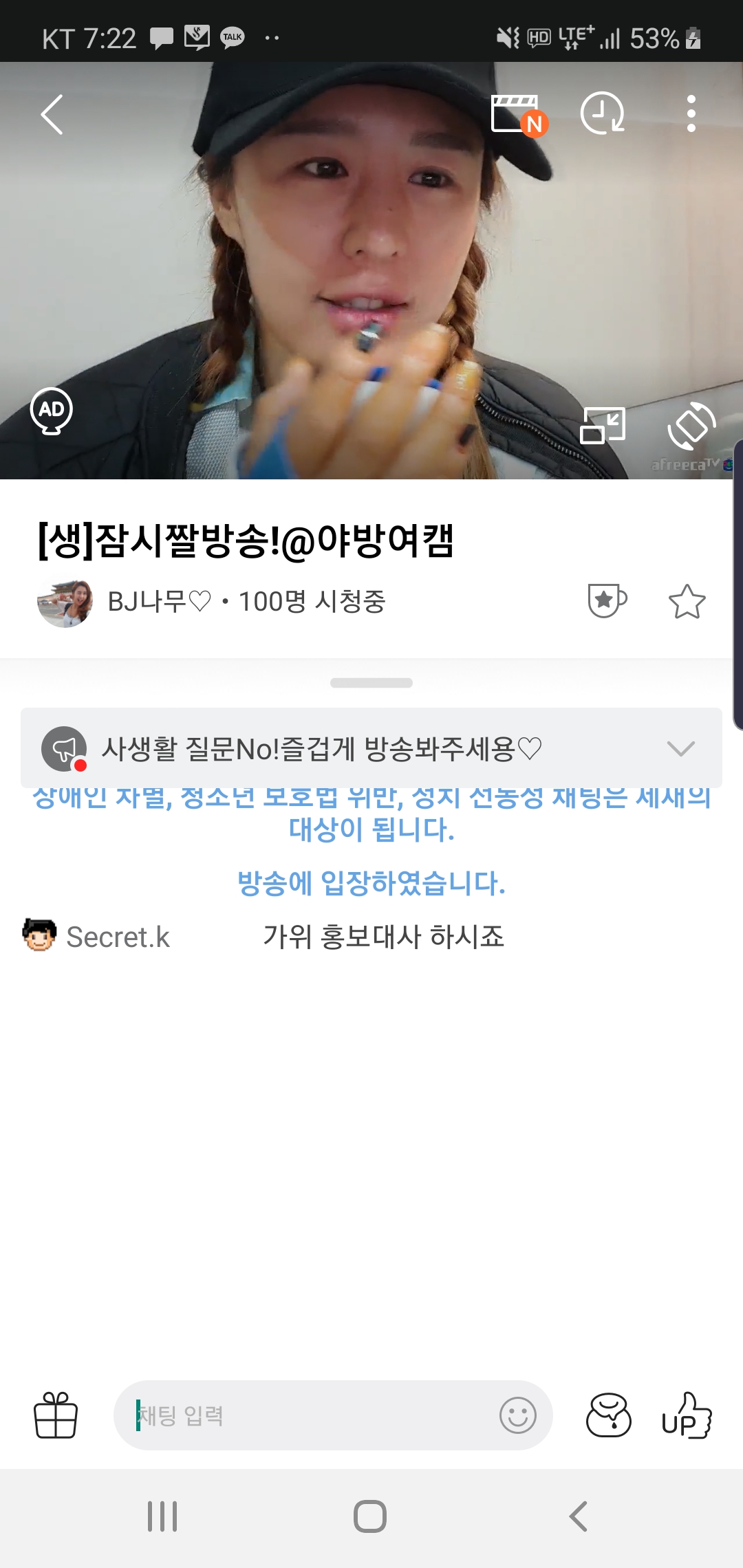The height and width of the screenshot is (1568, 743).
Task: Tap the honey jar sticker icon
Action: [x=608, y=1415]
